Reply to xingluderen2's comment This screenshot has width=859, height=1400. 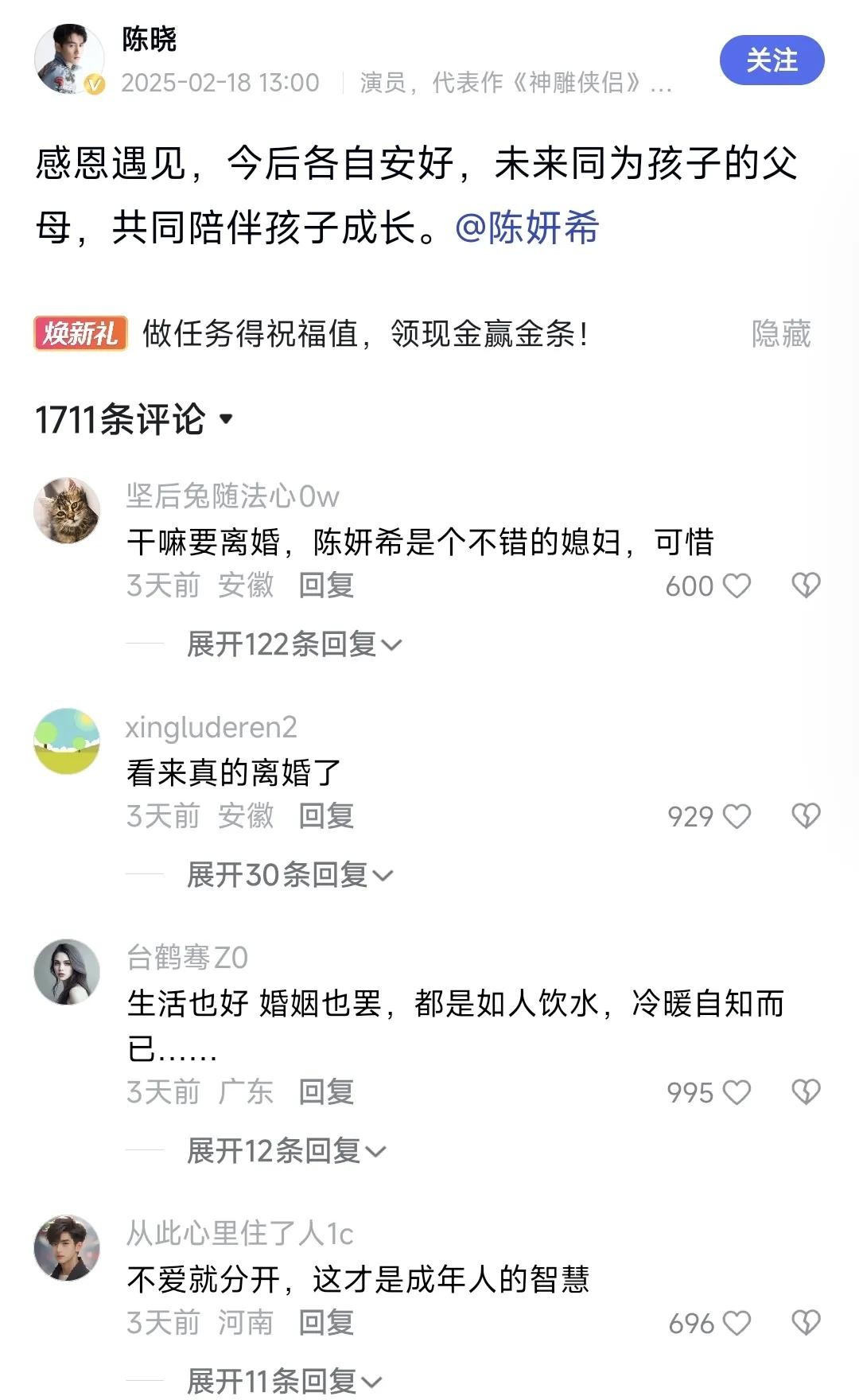pos(326,816)
